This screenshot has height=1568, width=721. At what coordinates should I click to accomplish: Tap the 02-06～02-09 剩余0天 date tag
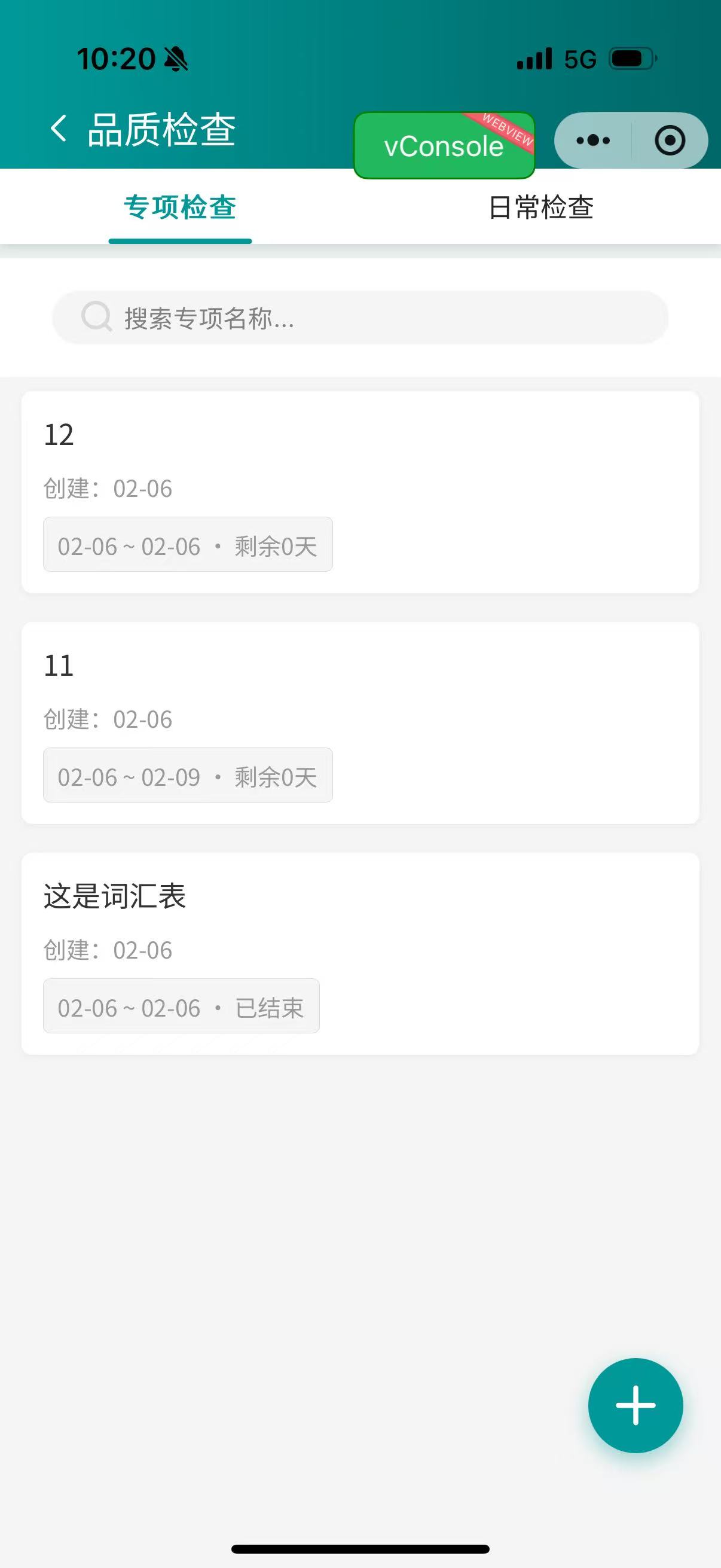click(187, 776)
